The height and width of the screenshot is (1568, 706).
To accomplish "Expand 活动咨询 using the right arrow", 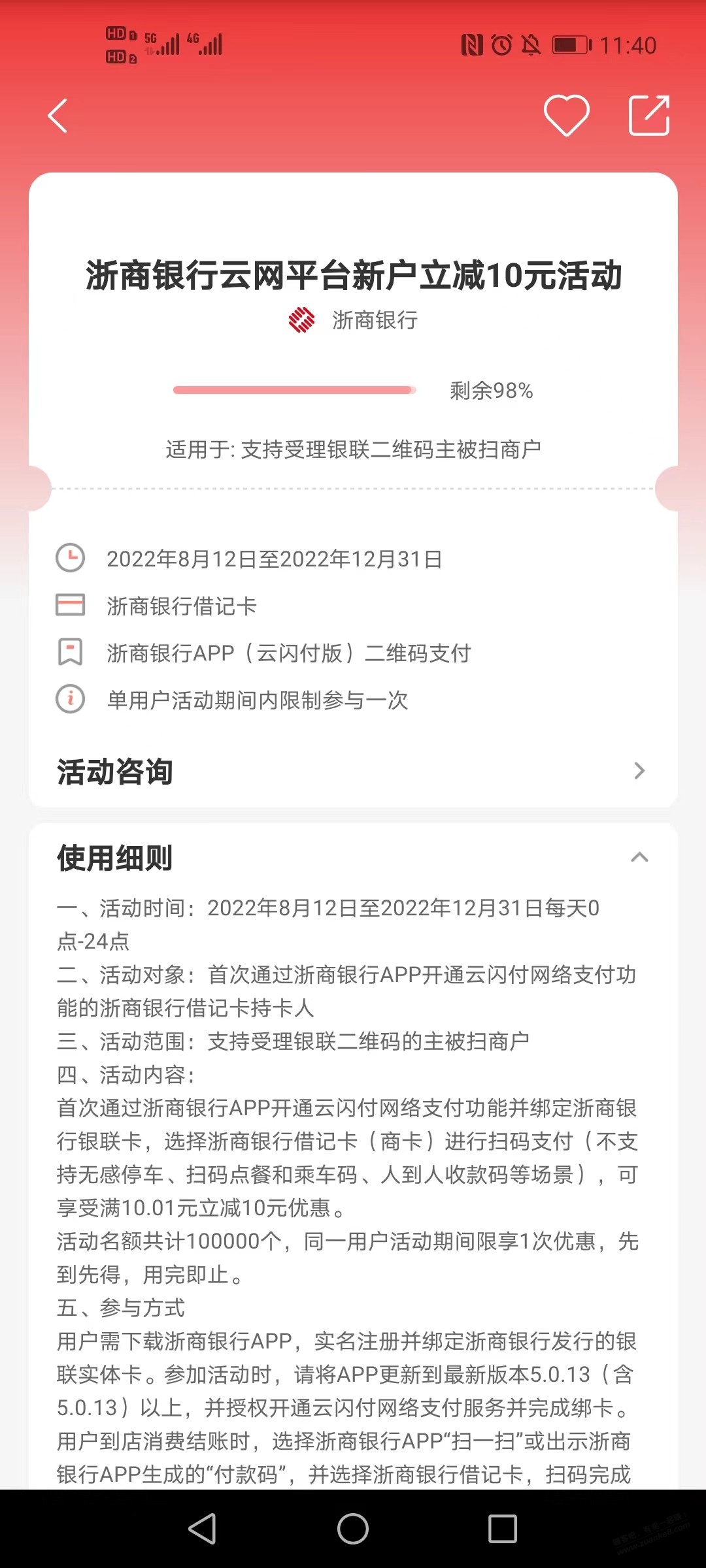I will pyautogui.click(x=639, y=772).
